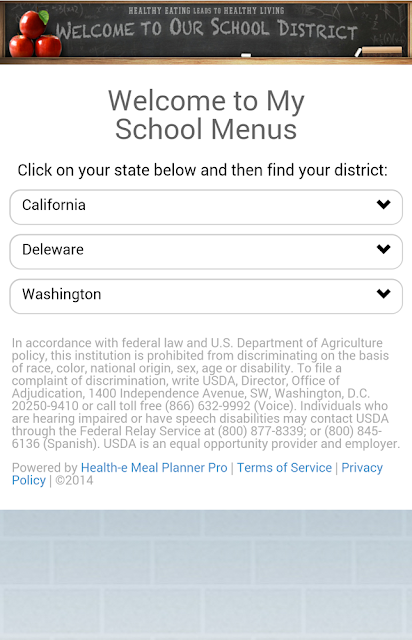Image resolution: width=412 pixels, height=640 pixels.
Task: Open the Health-e Meal Planner Pro link
Action: tap(154, 467)
